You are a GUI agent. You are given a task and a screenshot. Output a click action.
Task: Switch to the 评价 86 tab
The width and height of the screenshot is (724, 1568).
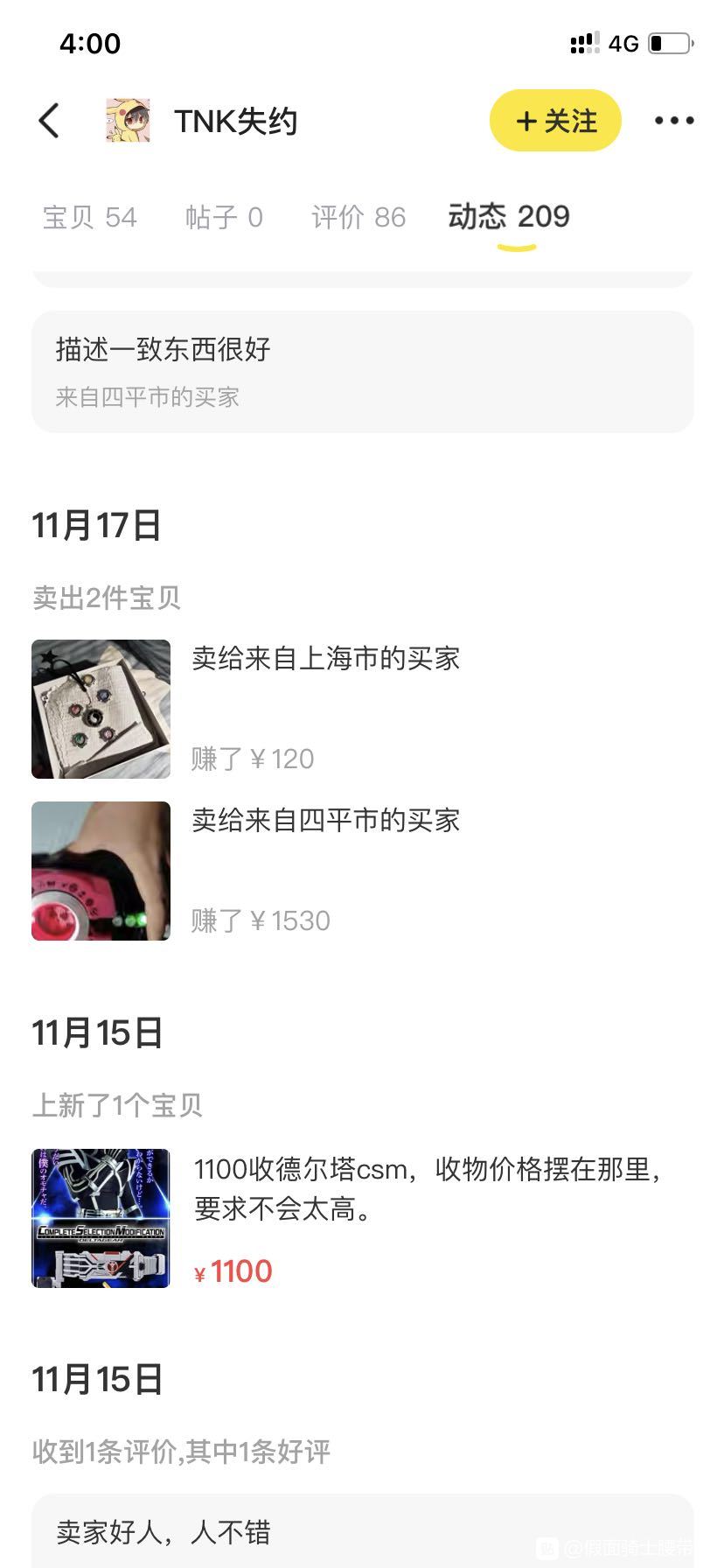pyautogui.click(x=359, y=217)
